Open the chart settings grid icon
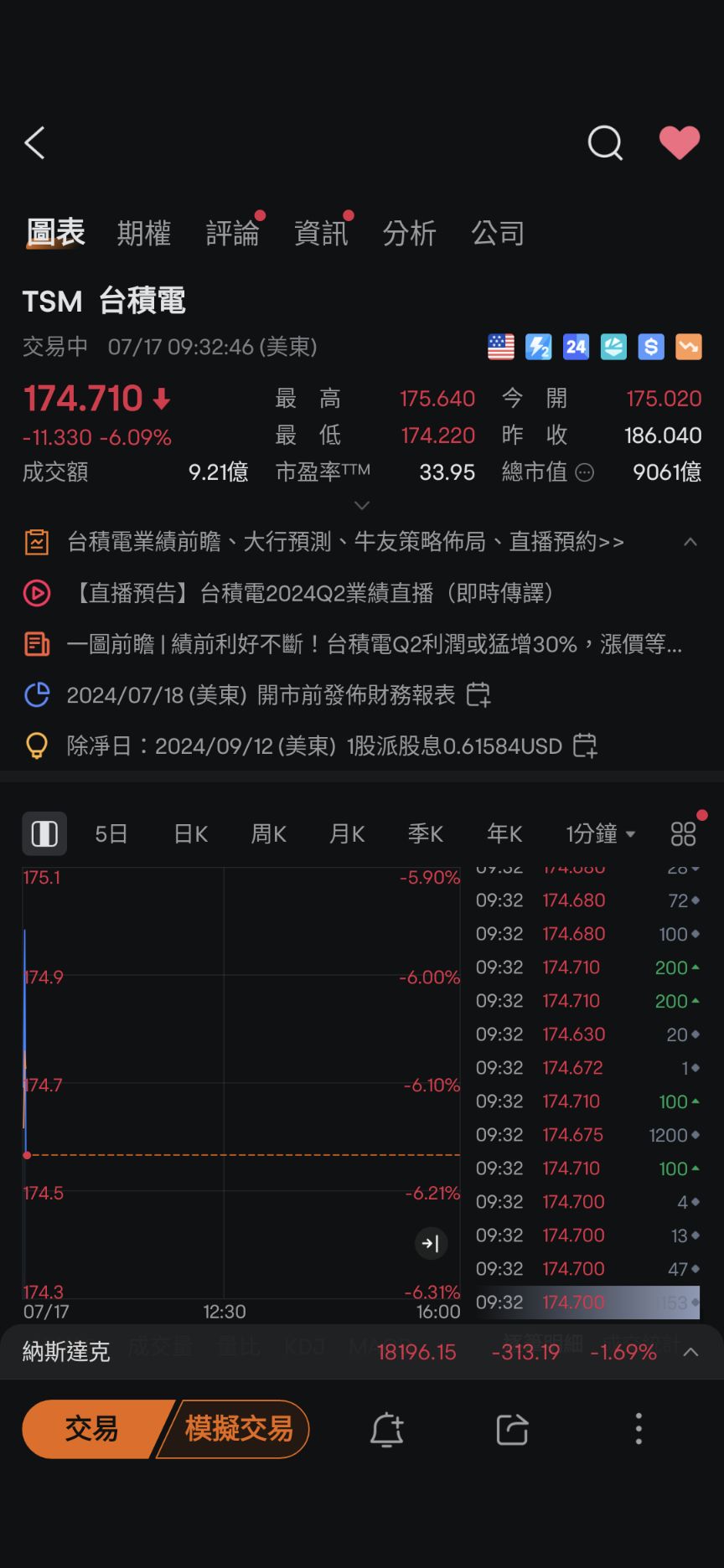Viewport: 724px width, 1568px height. point(684,833)
